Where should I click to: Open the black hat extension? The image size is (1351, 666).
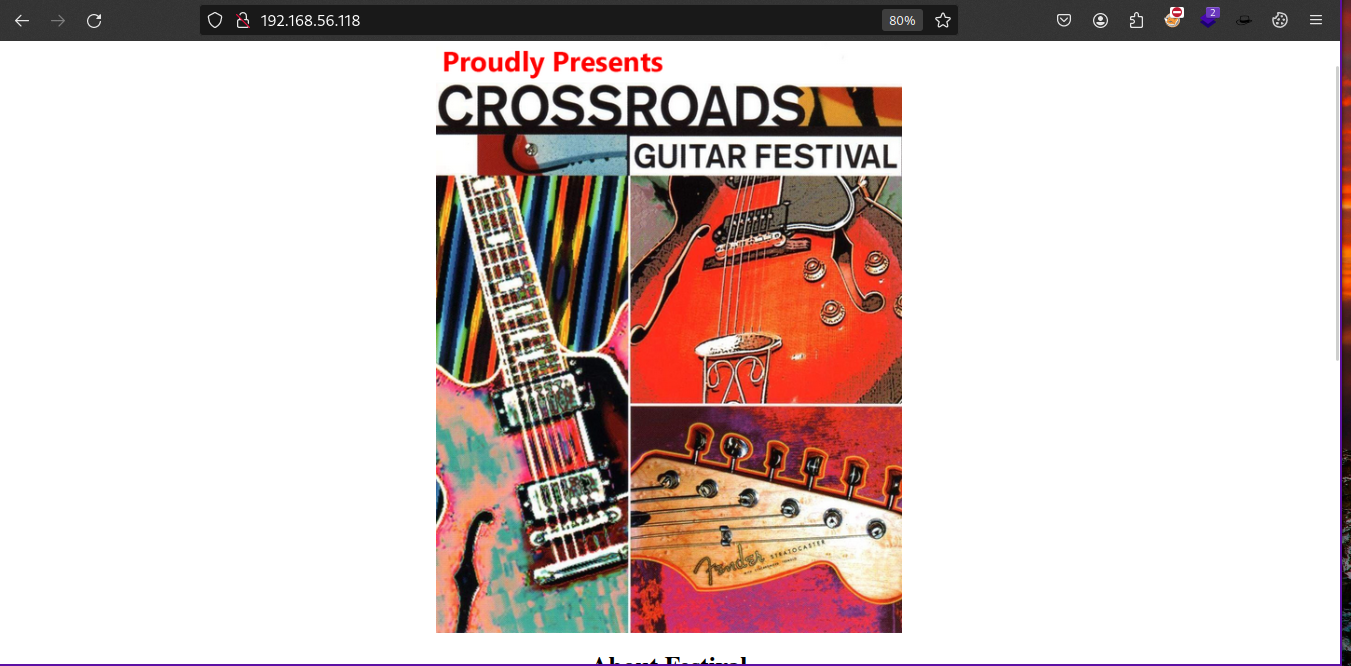[1244, 20]
